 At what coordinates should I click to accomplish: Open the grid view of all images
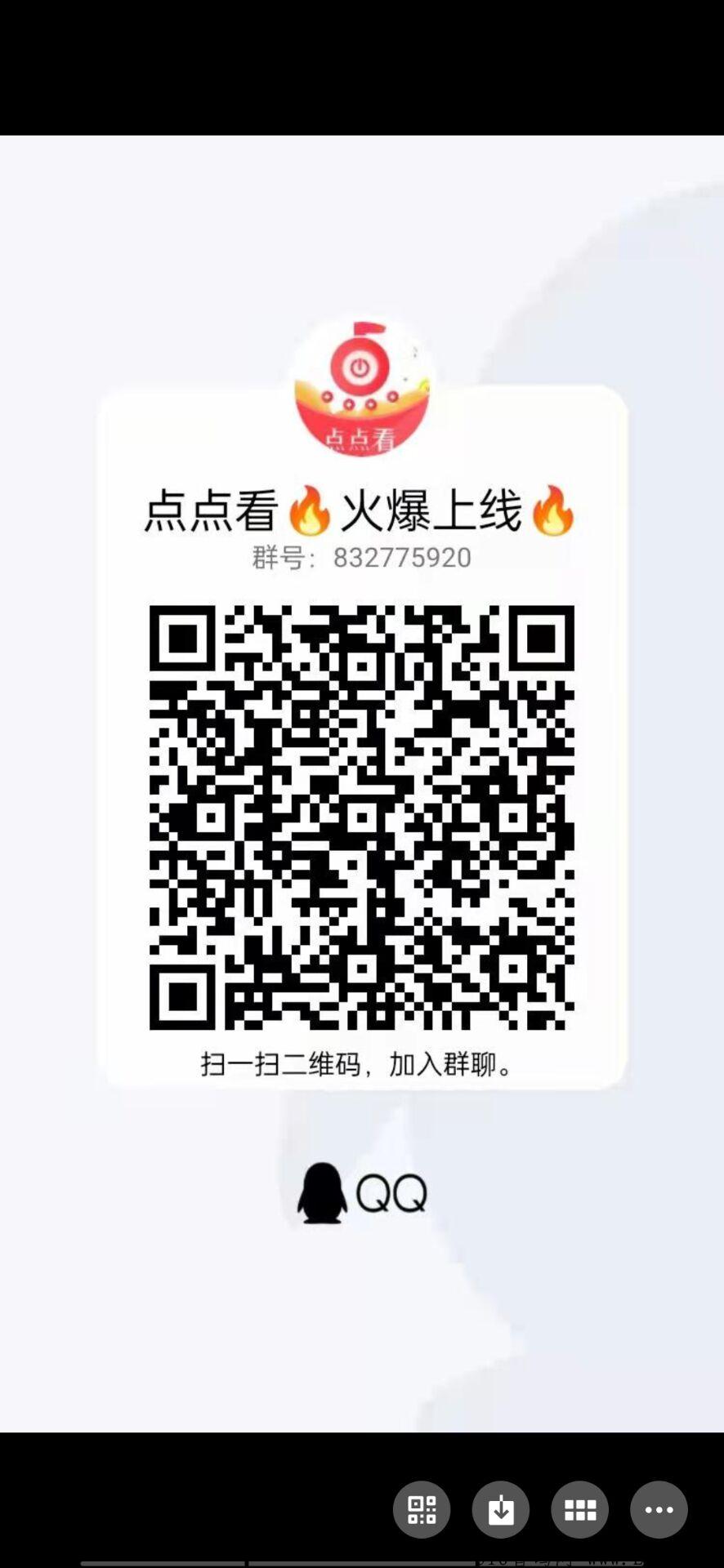point(580,1509)
